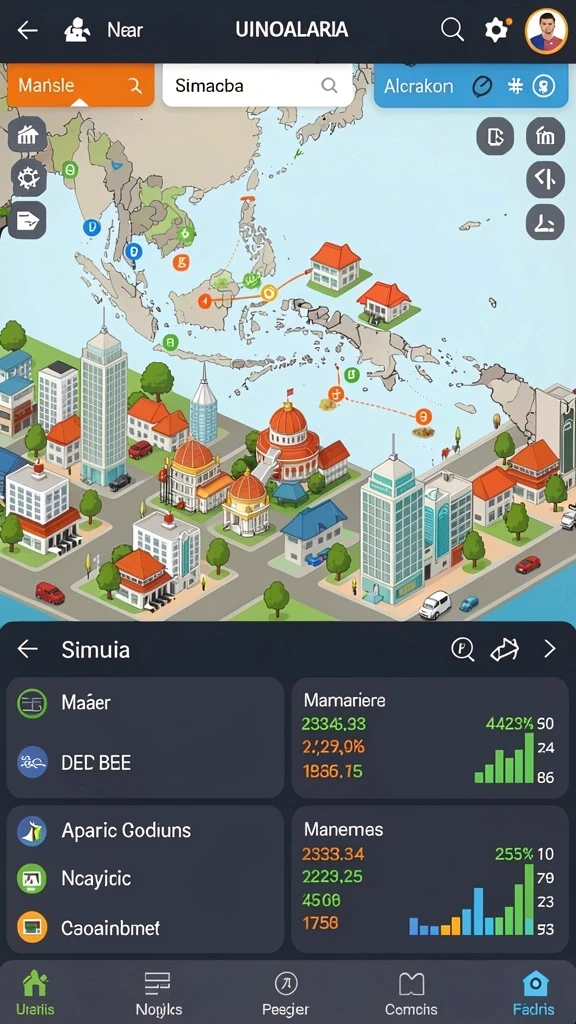Open the settings gear in header

496,30
